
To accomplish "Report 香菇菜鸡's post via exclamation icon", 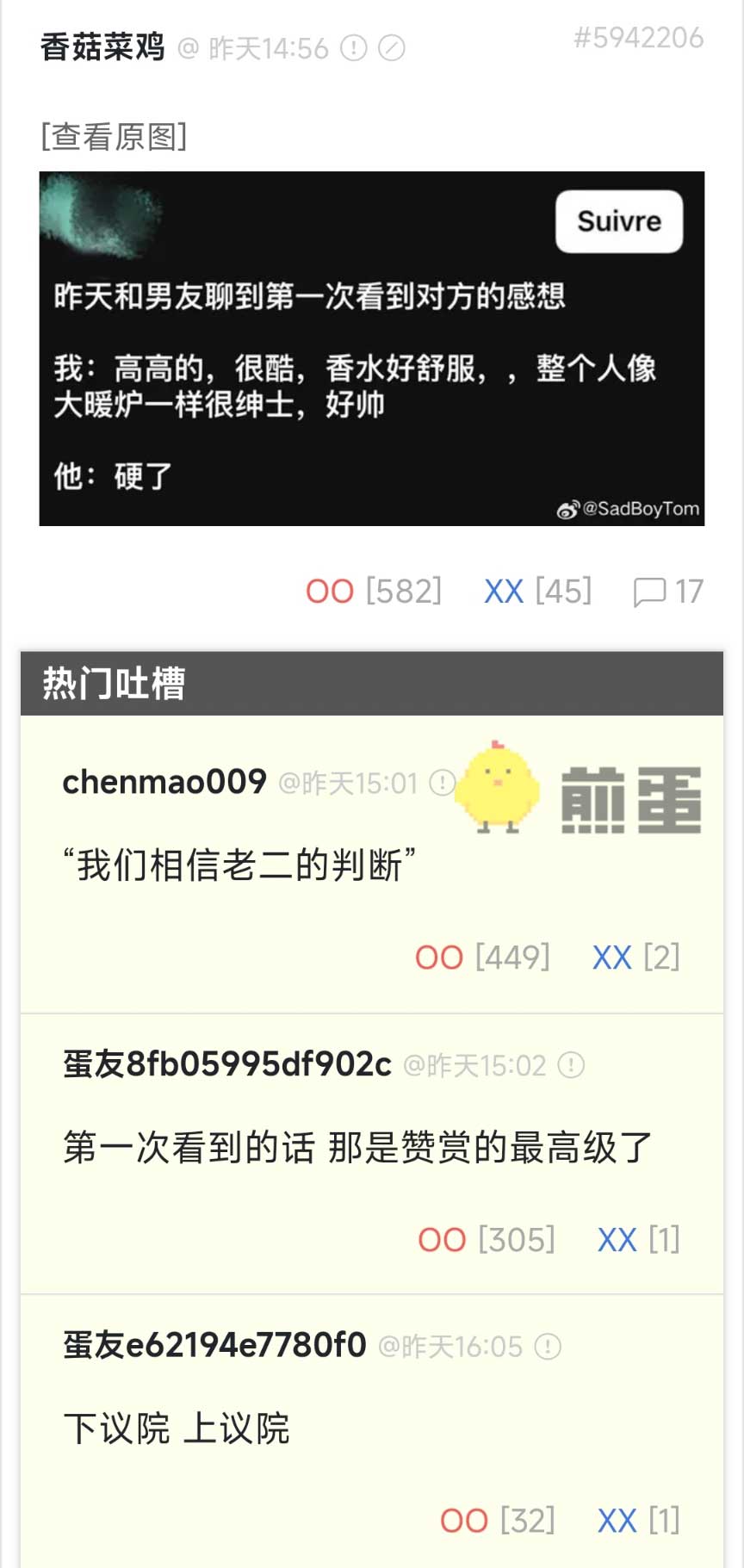I will [354, 47].
